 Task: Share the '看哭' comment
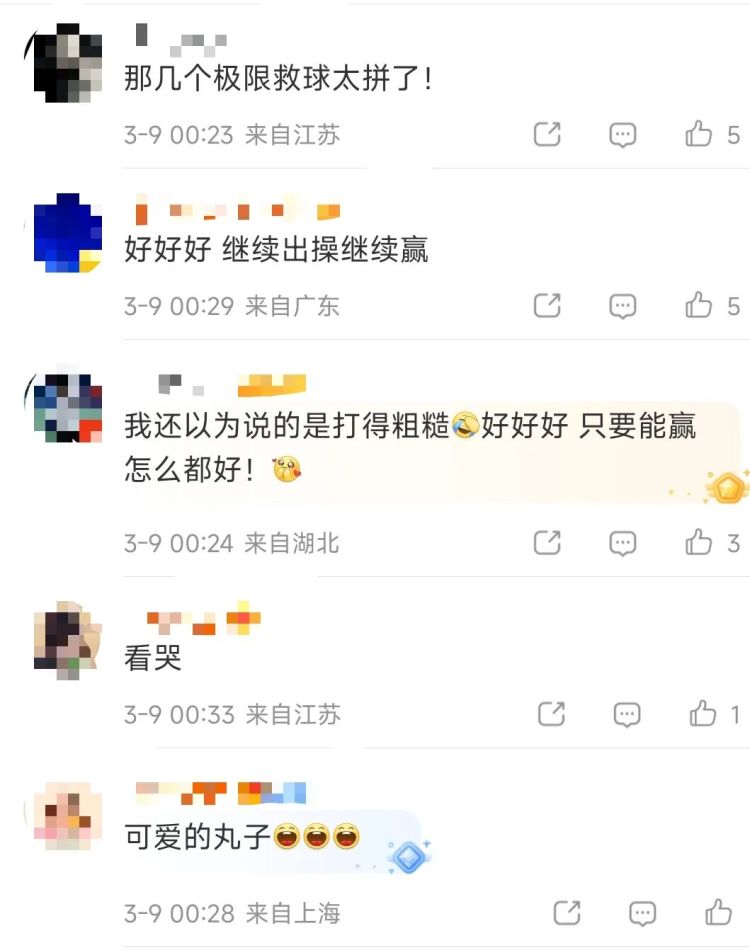coord(551,713)
